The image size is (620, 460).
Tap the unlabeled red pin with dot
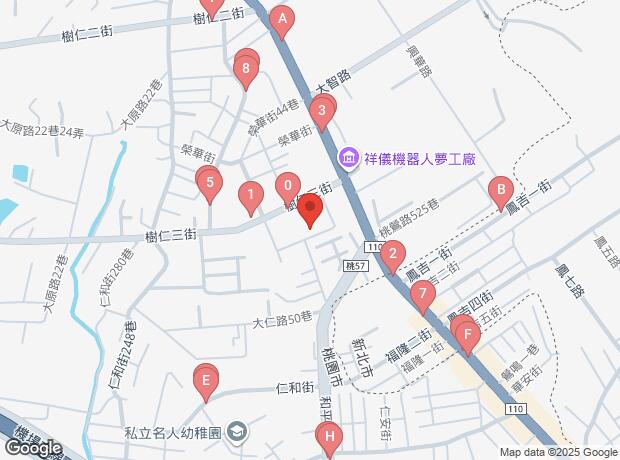click(x=310, y=210)
